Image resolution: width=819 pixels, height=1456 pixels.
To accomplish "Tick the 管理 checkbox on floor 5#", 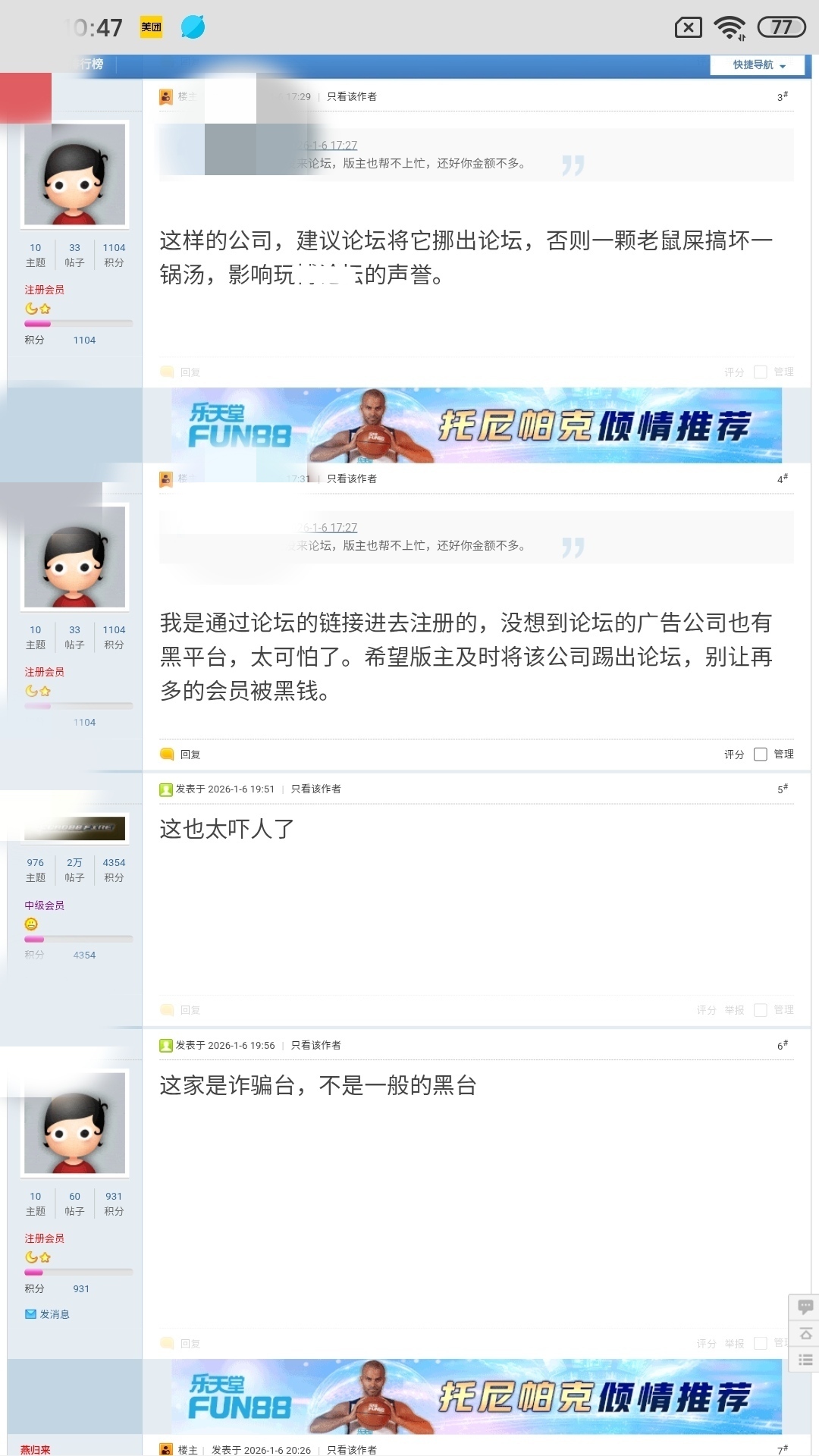I will click(760, 1010).
